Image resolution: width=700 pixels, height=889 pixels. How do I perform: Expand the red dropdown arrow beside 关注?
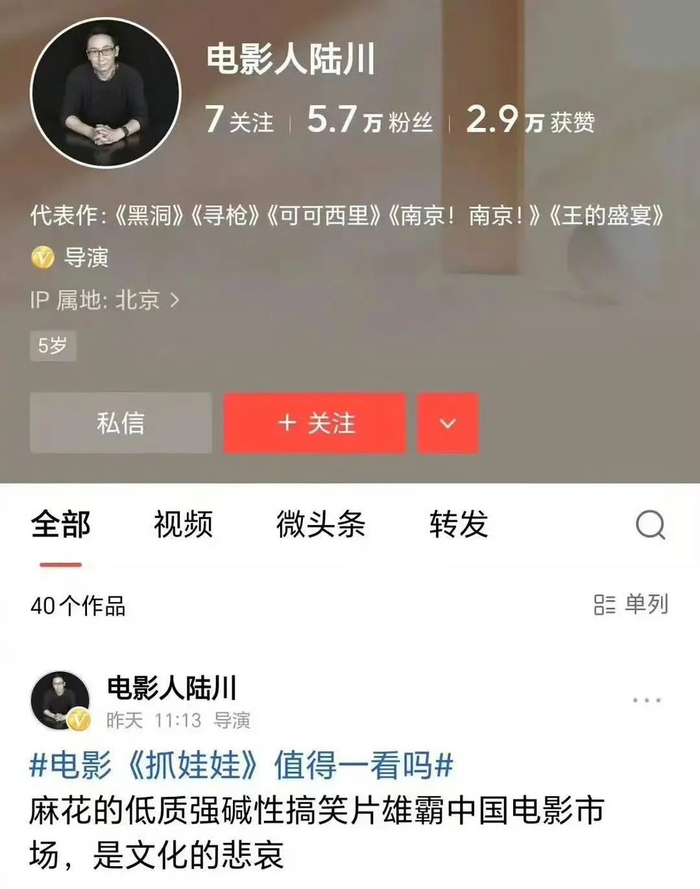(448, 423)
